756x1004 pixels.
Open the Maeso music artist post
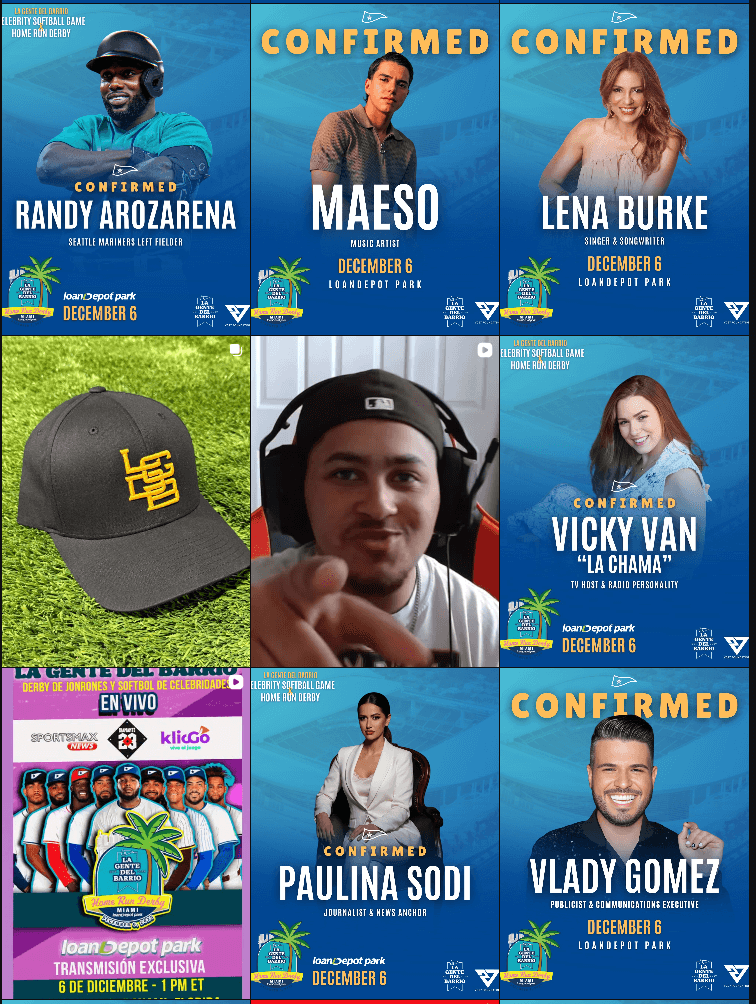click(374, 167)
